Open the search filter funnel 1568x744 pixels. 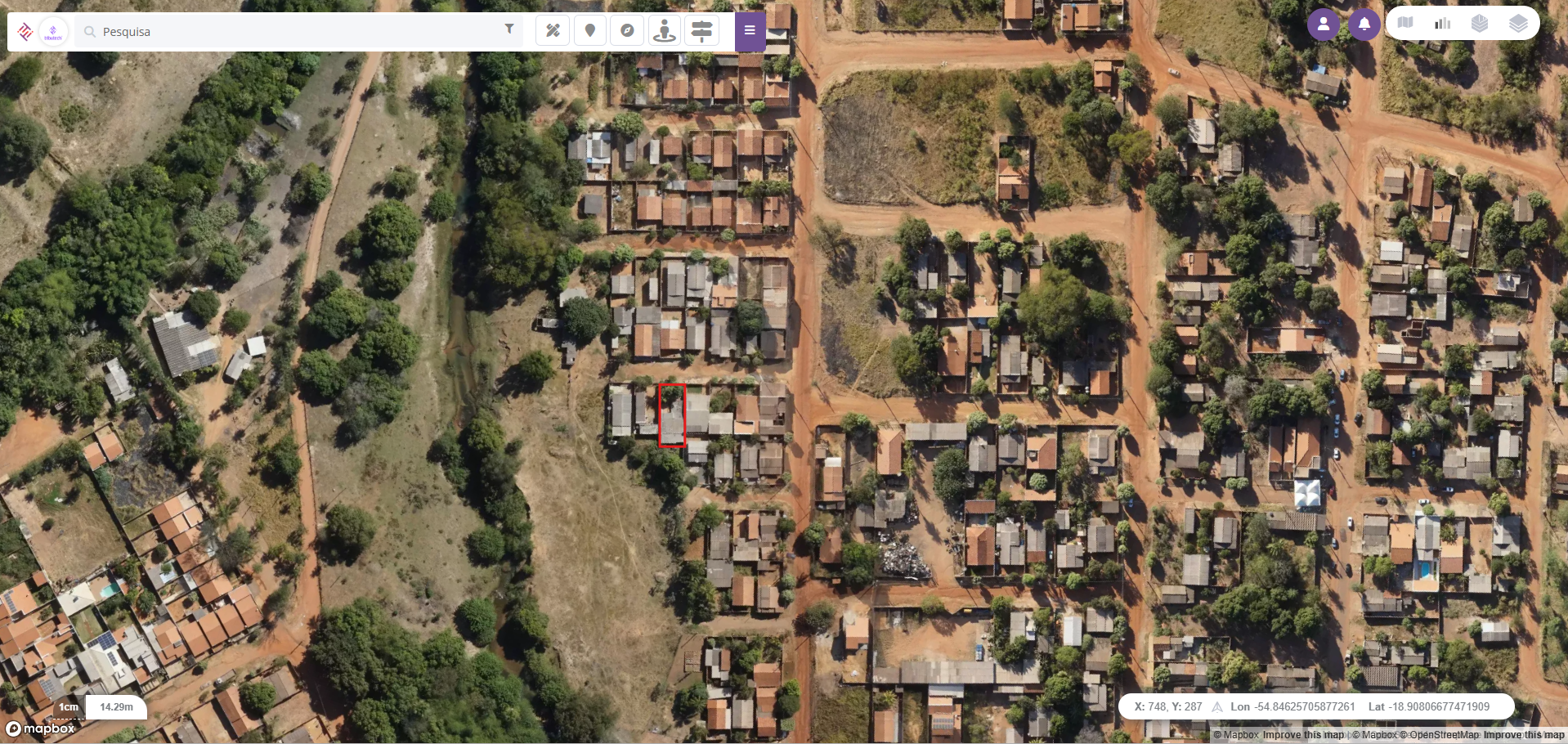tap(509, 29)
